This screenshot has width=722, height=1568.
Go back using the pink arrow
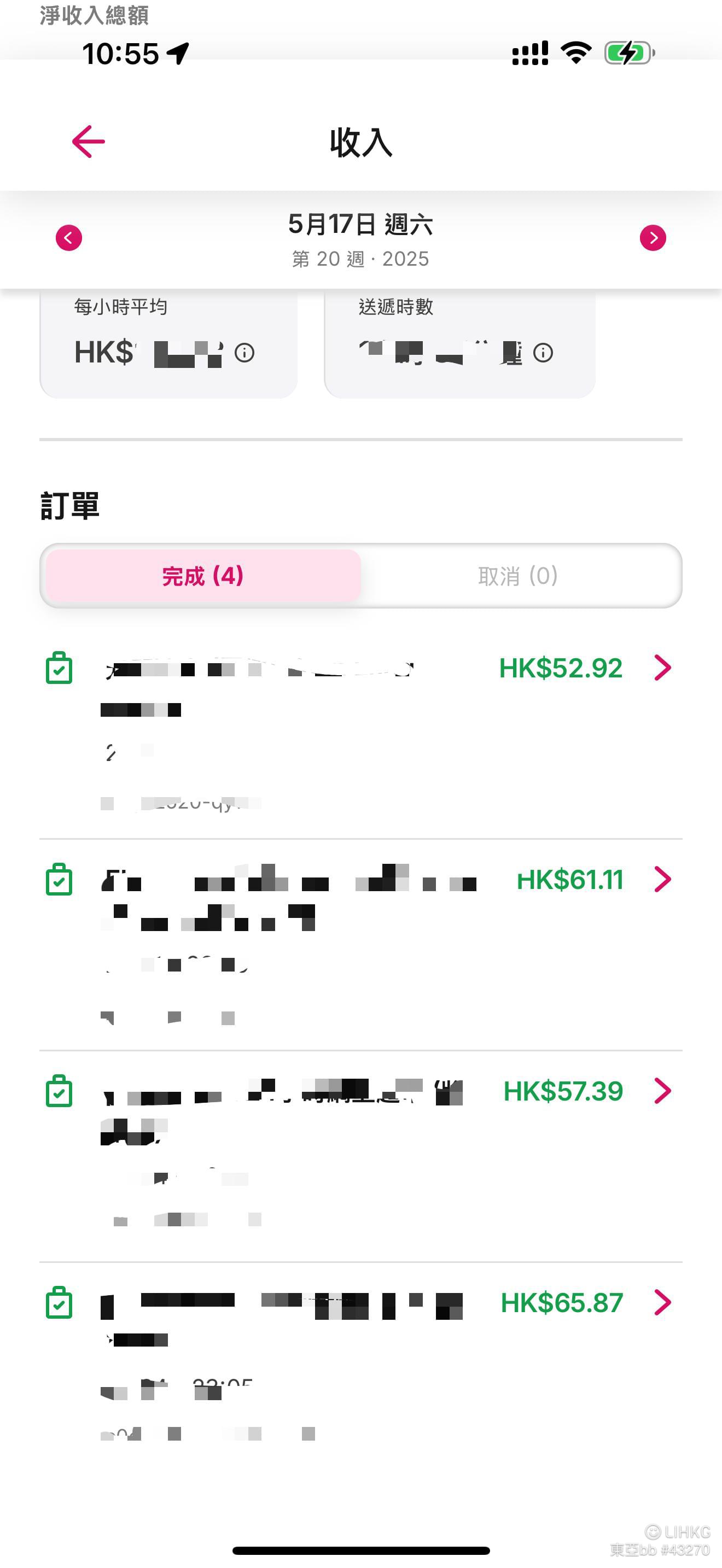coord(88,142)
